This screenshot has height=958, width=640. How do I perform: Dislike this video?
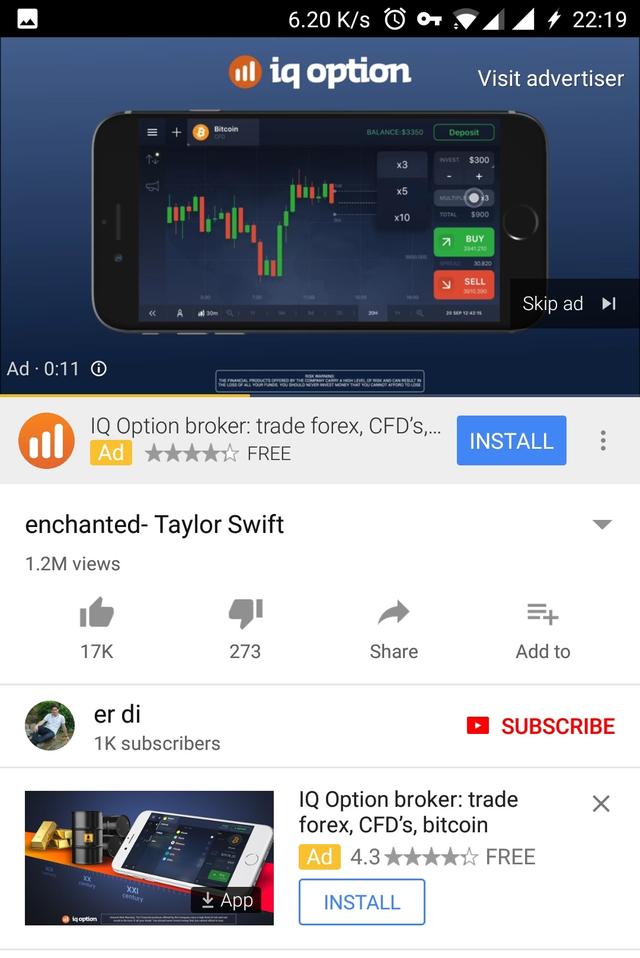pyautogui.click(x=245, y=615)
